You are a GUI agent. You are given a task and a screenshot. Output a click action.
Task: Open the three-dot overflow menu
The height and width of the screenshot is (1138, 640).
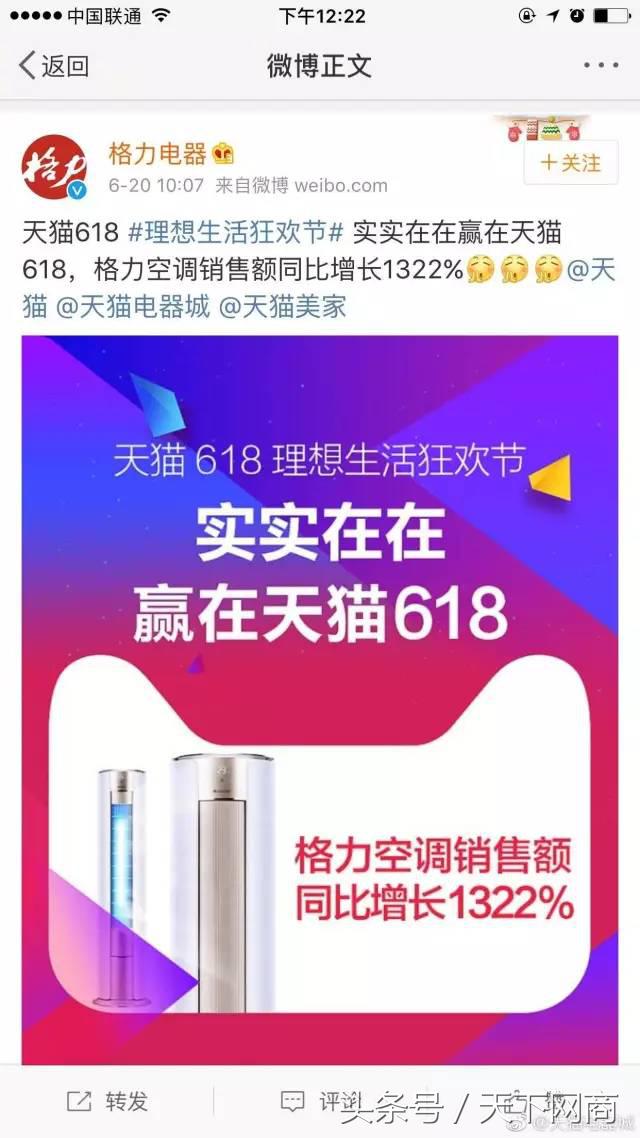600,66
